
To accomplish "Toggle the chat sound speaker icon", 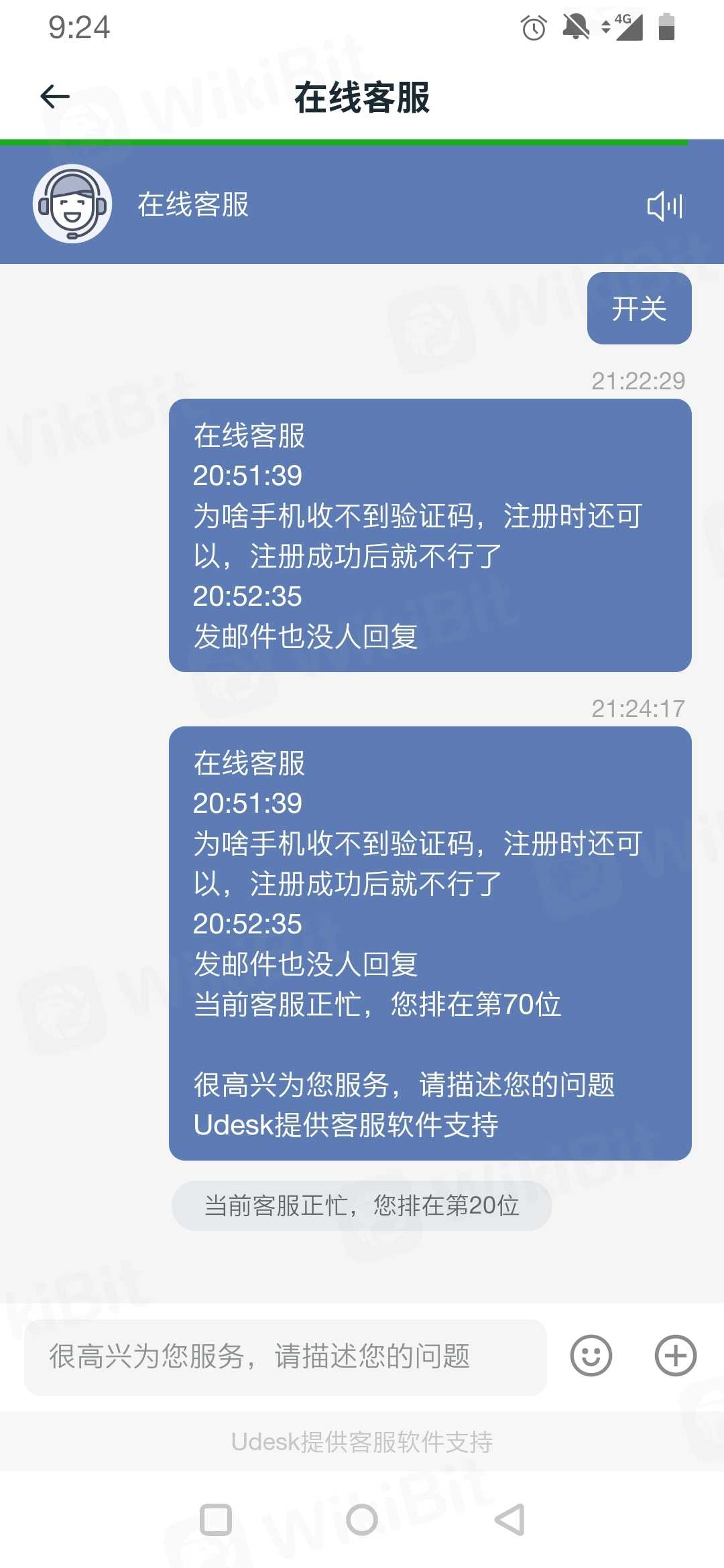I will tap(664, 206).
